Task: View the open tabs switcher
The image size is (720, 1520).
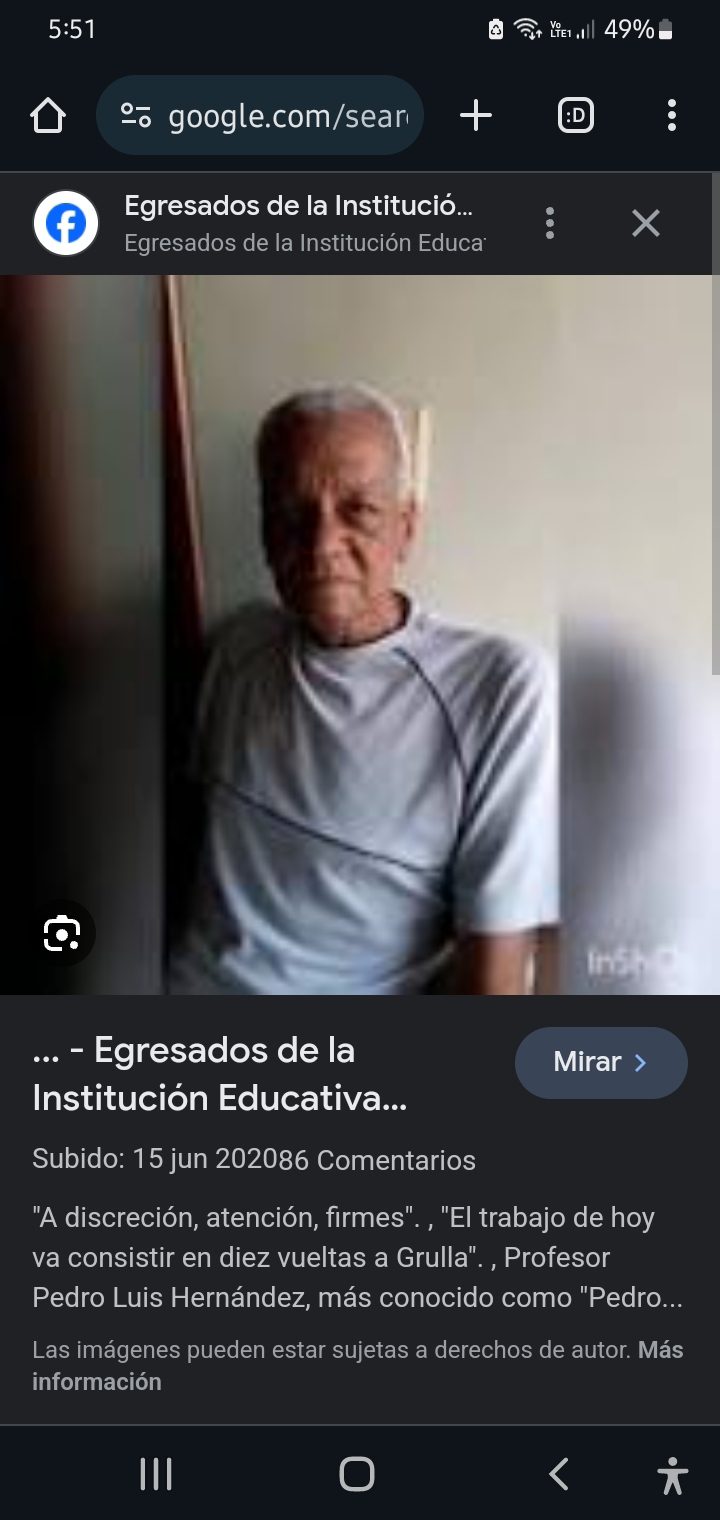Action: tap(575, 116)
